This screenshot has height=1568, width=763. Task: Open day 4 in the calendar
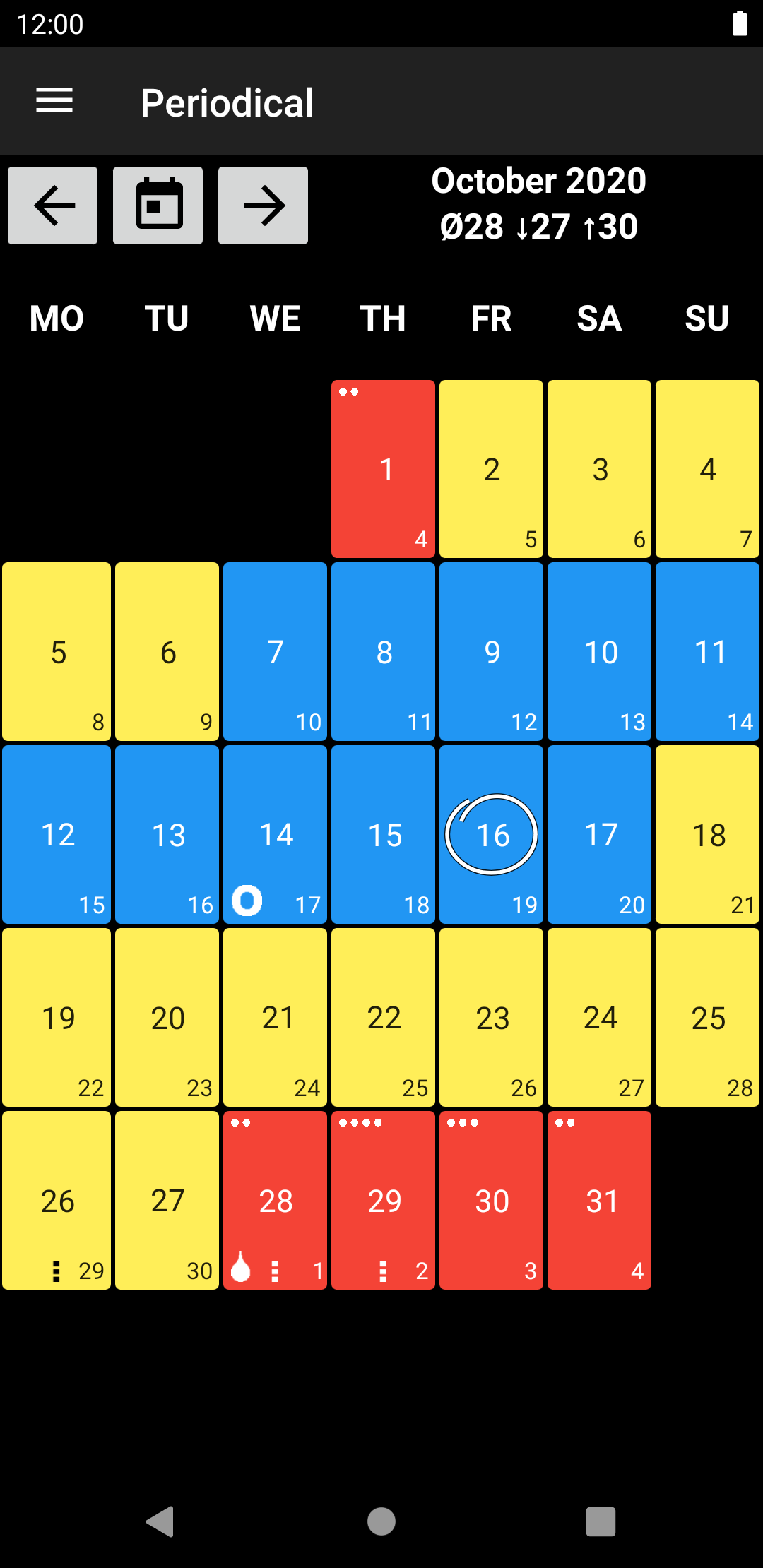click(x=707, y=469)
